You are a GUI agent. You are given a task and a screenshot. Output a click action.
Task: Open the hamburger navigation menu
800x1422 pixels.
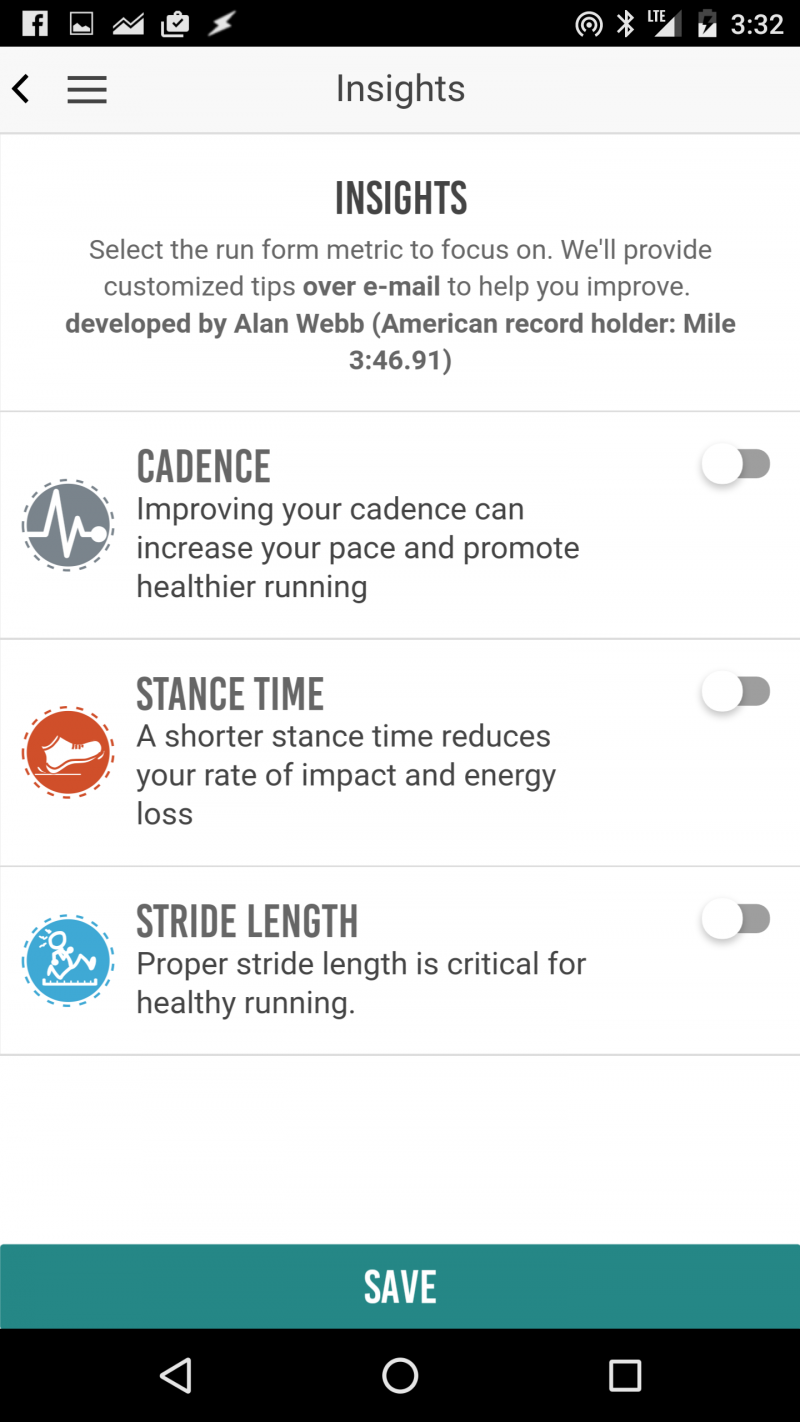click(x=87, y=89)
